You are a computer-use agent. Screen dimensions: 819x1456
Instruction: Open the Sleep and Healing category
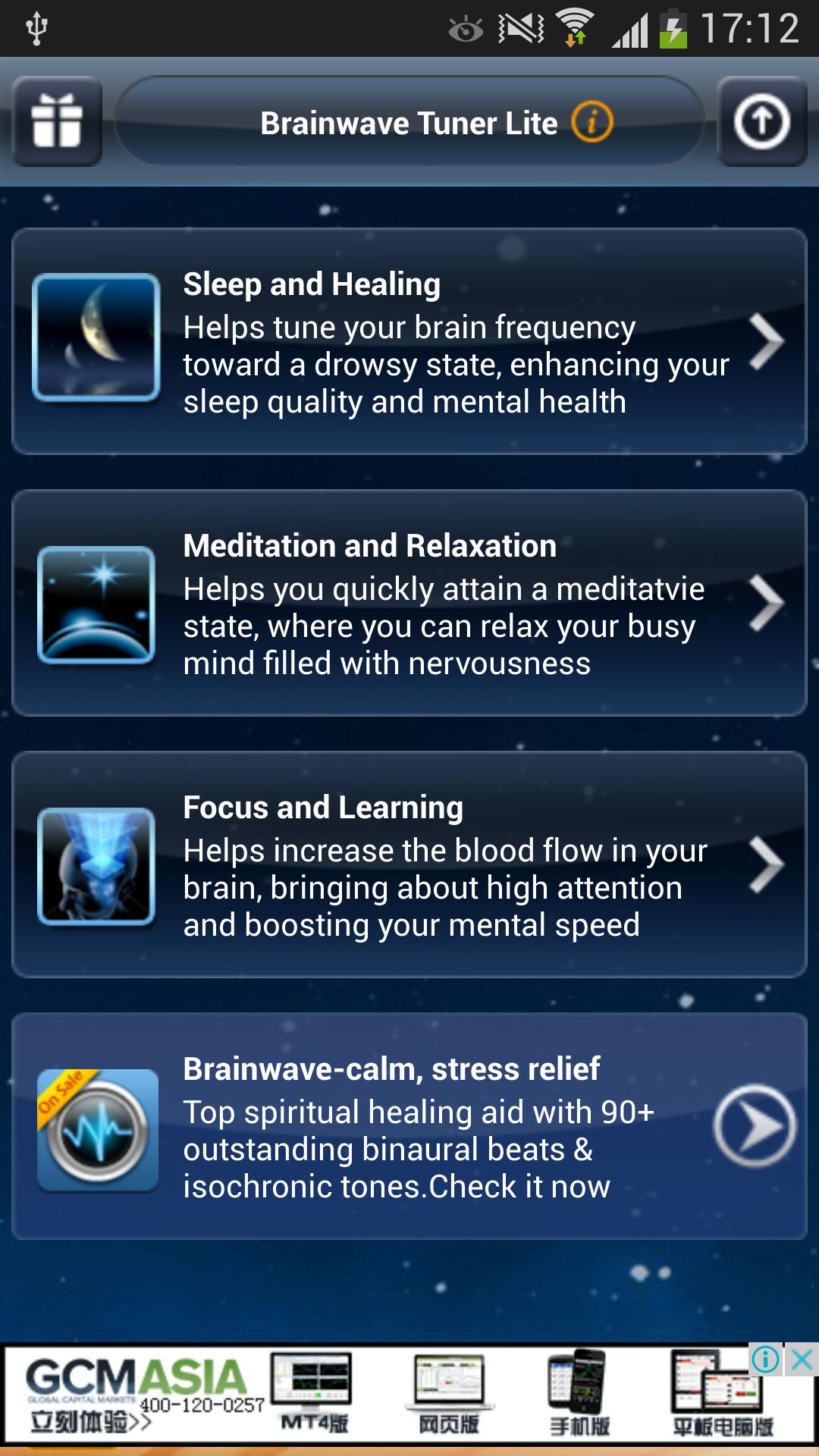pos(409,340)
